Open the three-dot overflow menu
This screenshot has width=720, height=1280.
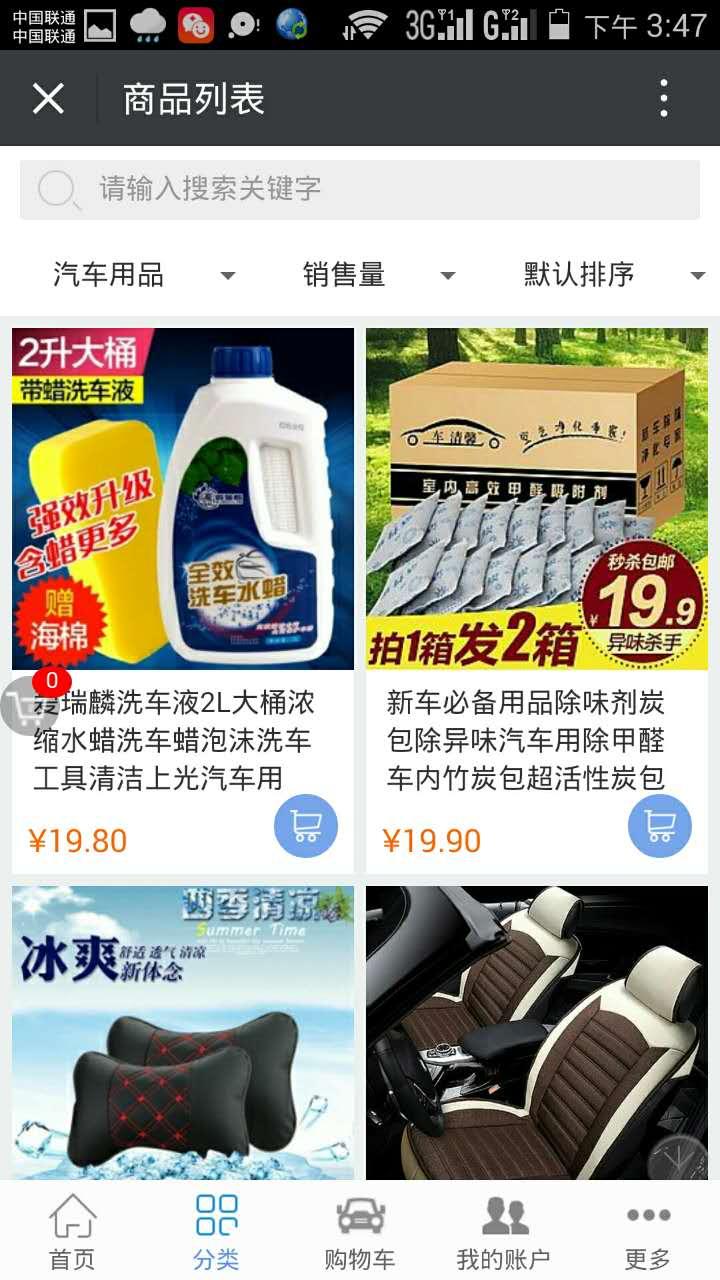664,99
